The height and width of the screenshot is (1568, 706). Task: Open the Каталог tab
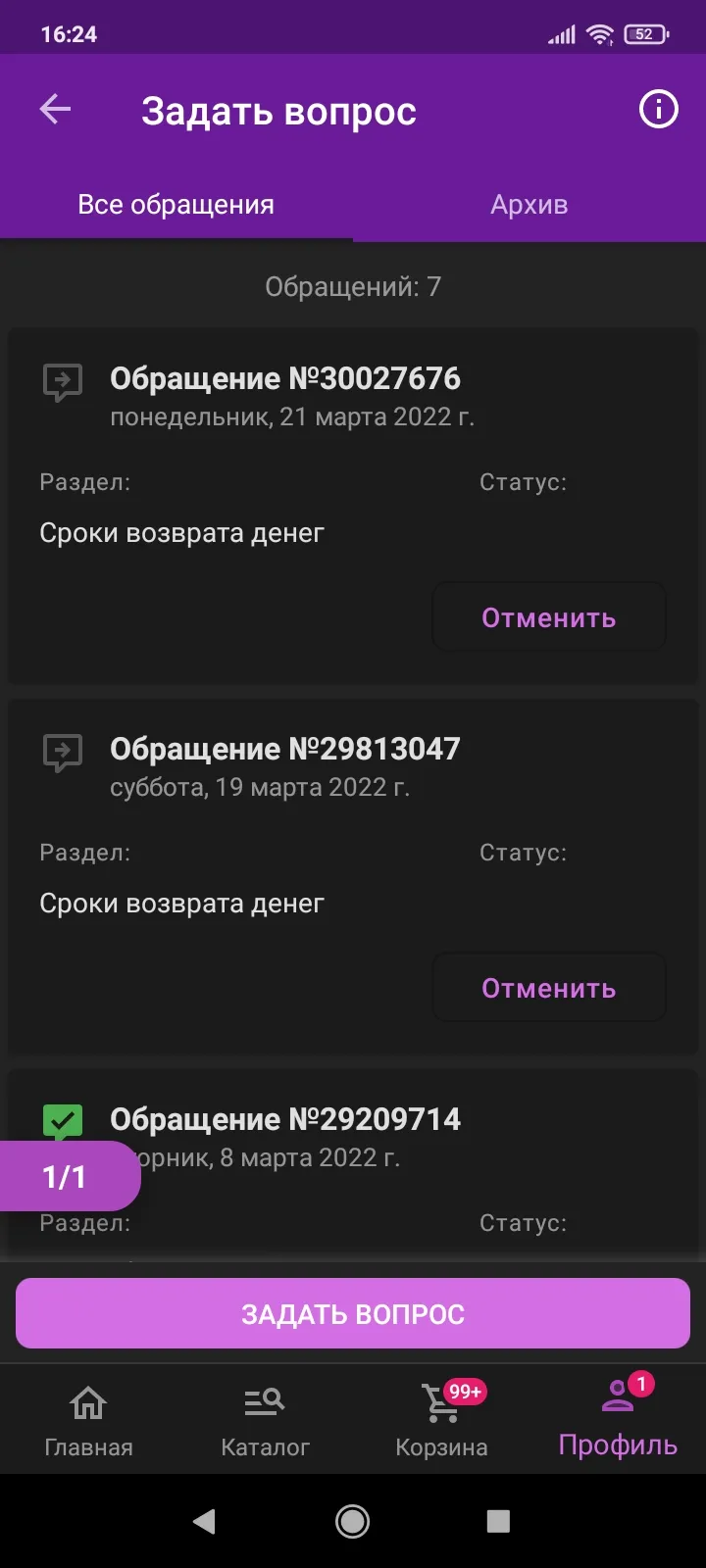tap(265, 1420)
